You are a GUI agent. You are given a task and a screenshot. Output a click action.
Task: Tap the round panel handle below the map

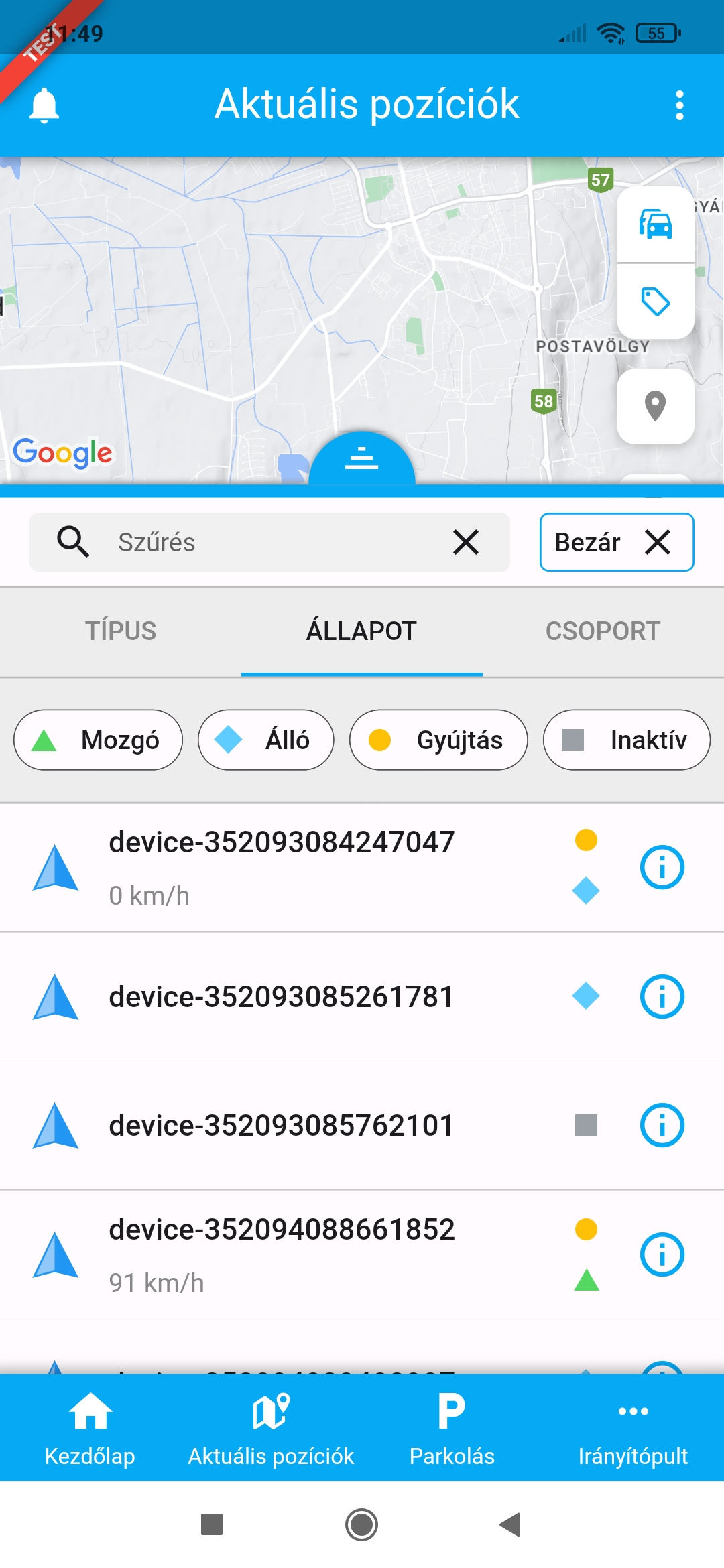[x=362, y=459]
